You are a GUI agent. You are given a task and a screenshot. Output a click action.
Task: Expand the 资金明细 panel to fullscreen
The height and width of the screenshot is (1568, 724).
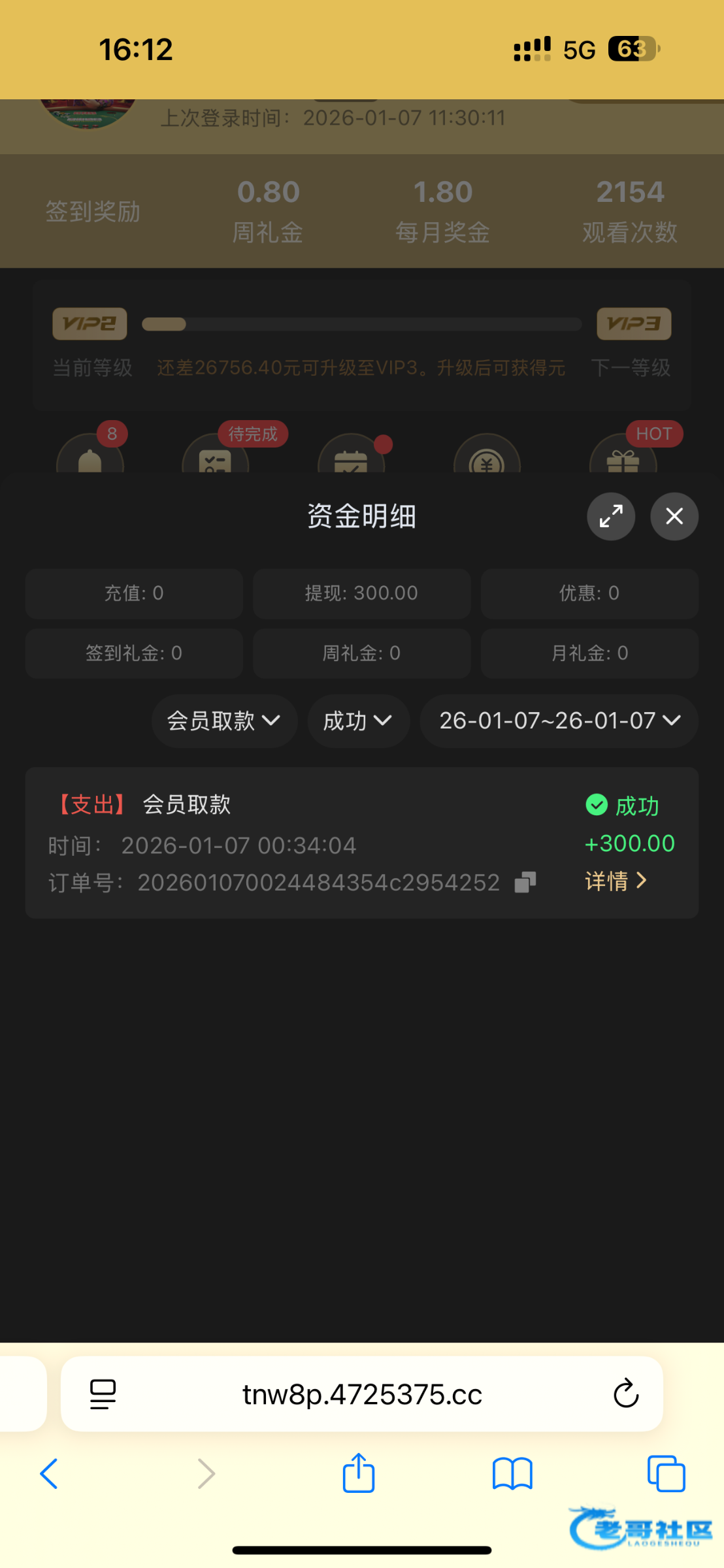coord(611,517)
